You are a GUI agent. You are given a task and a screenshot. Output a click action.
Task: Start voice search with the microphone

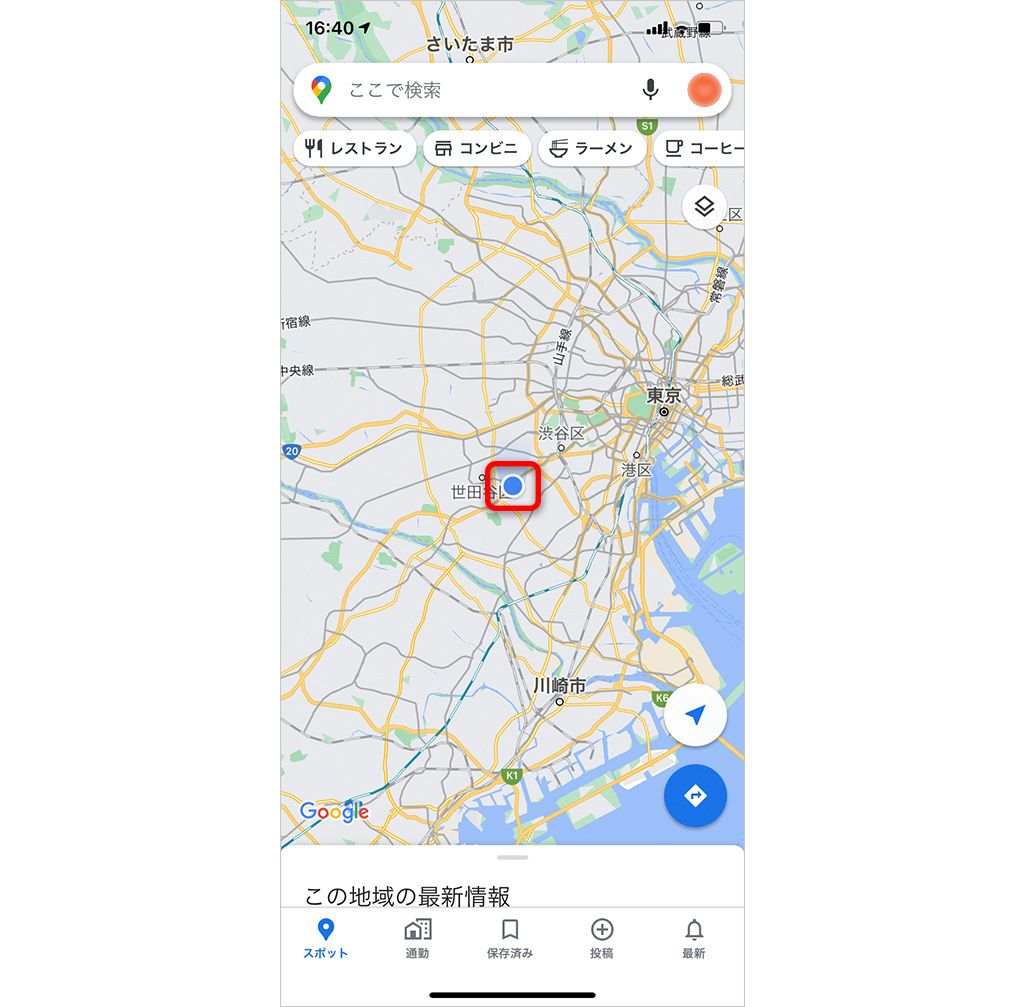click(x=651, y=91)
